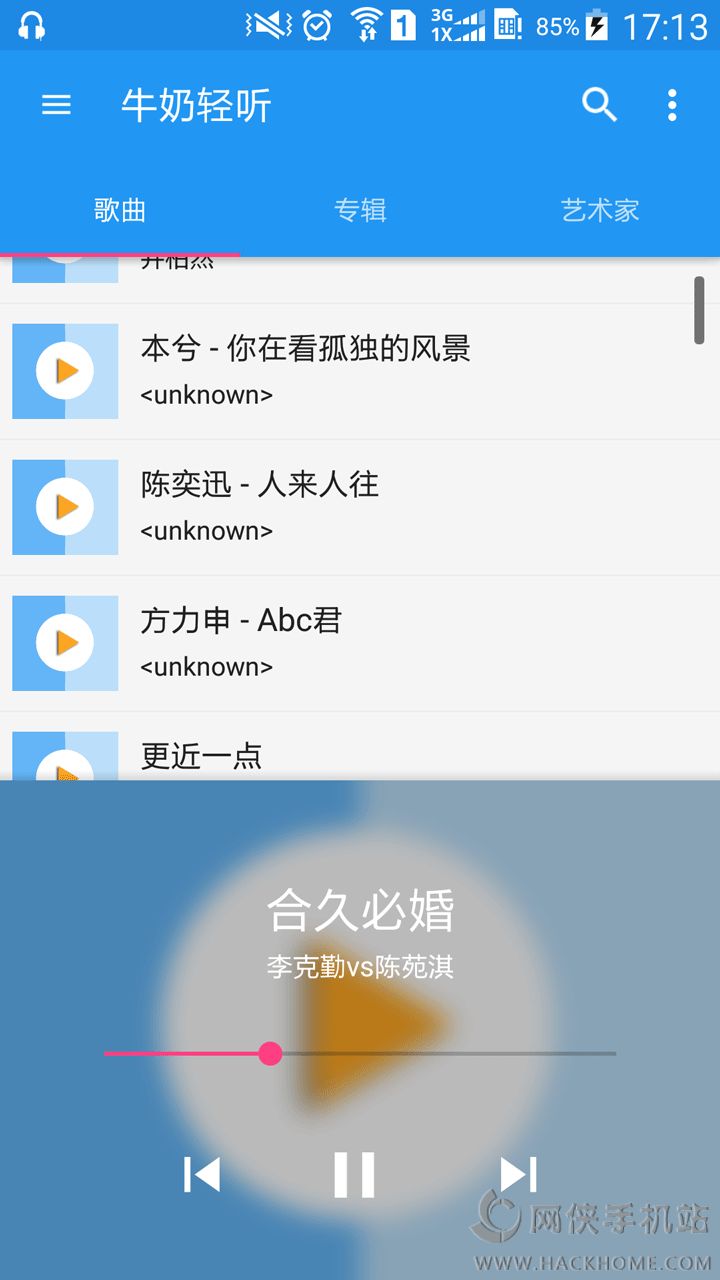Play 陈奕迅 - 人来人往
The image size is (720, 1280).
[x=360, y=507]
